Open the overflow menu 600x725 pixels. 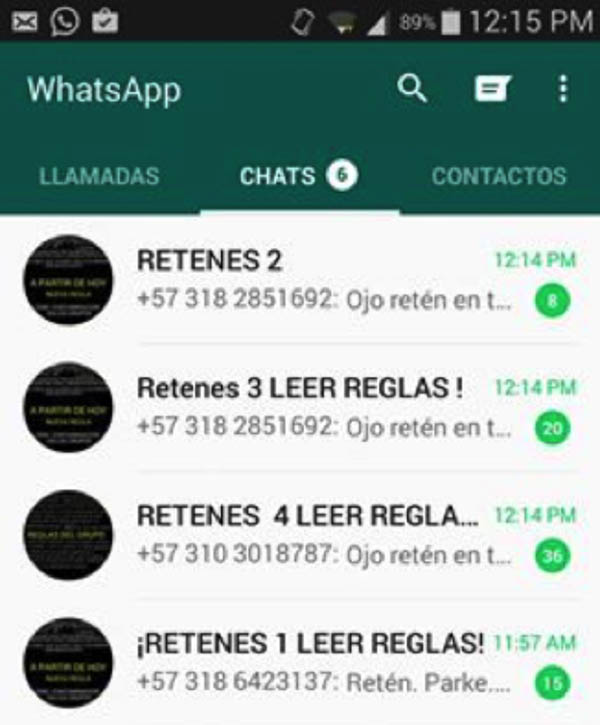(x=563, y=89)
